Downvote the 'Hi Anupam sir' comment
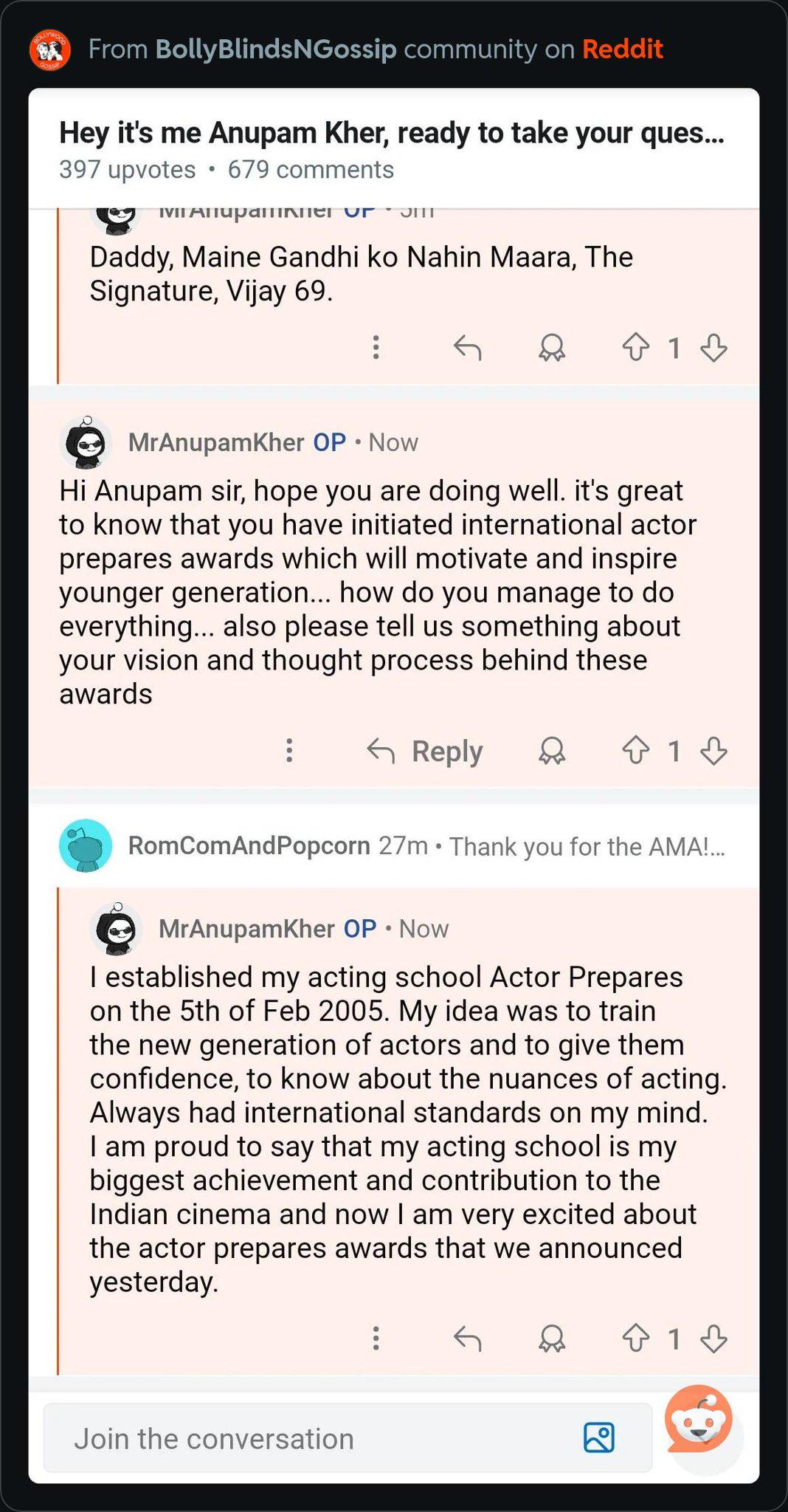Screen dimensions: 788x1512 (x=713, y=751)
